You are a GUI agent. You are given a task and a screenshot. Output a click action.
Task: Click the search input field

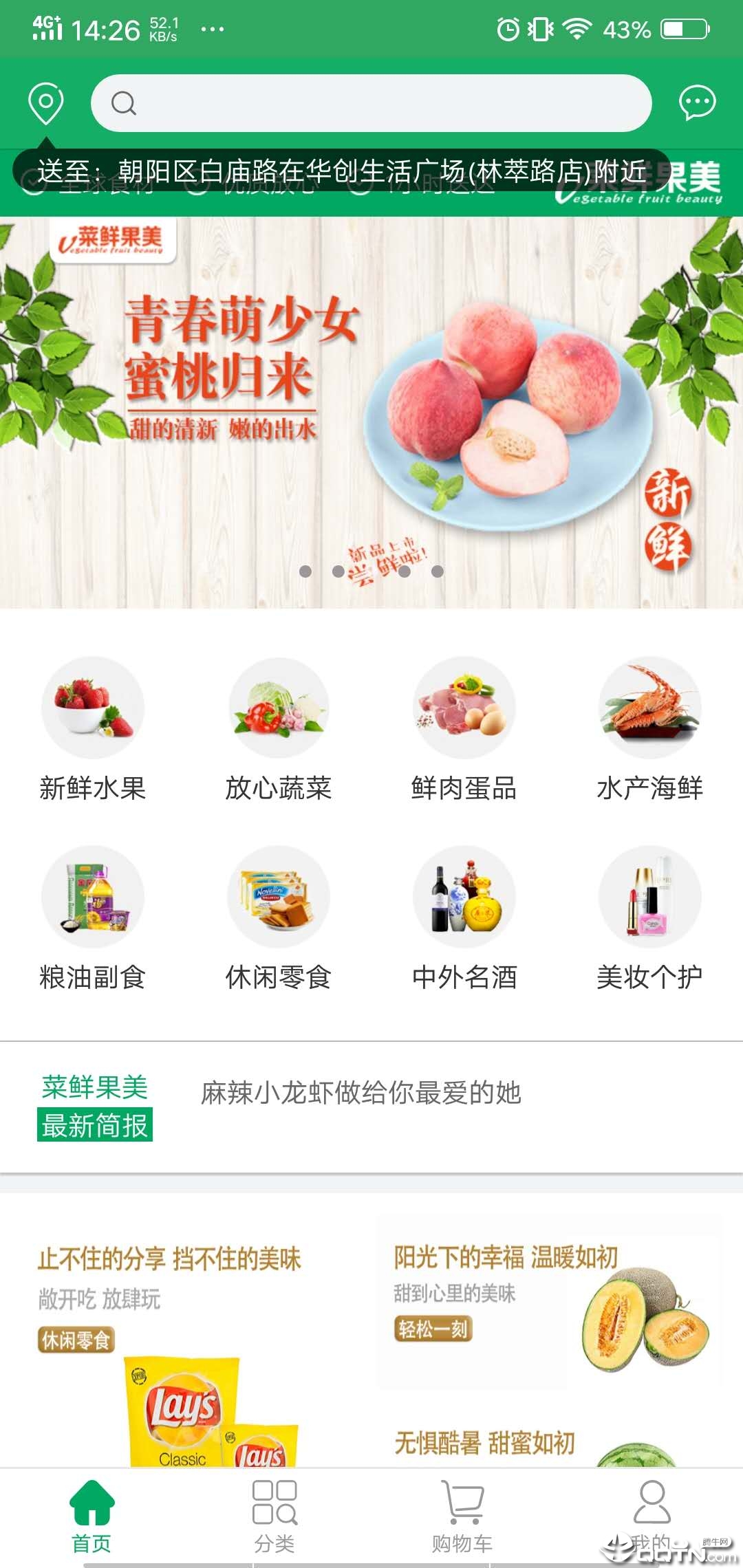pos(371,103)
